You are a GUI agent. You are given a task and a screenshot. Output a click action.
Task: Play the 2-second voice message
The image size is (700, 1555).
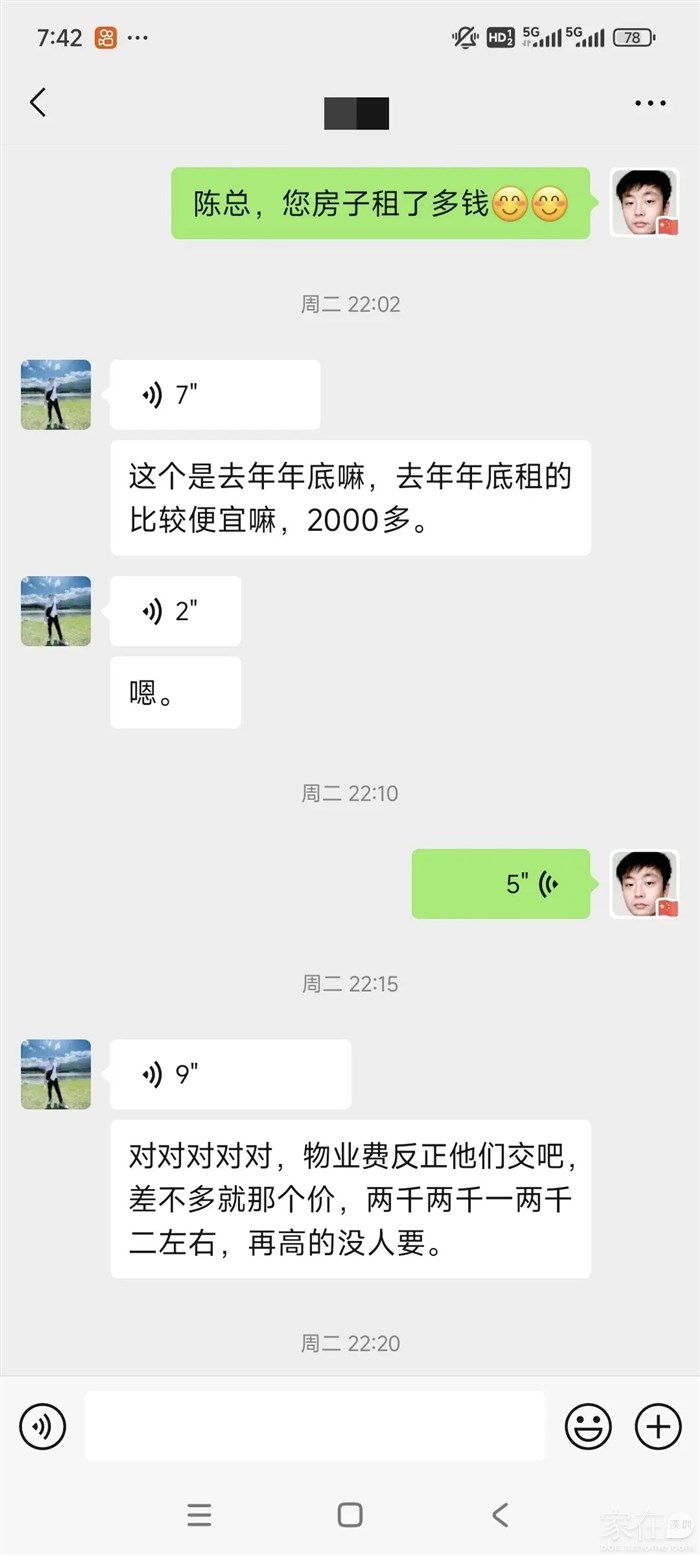point(175,611)
